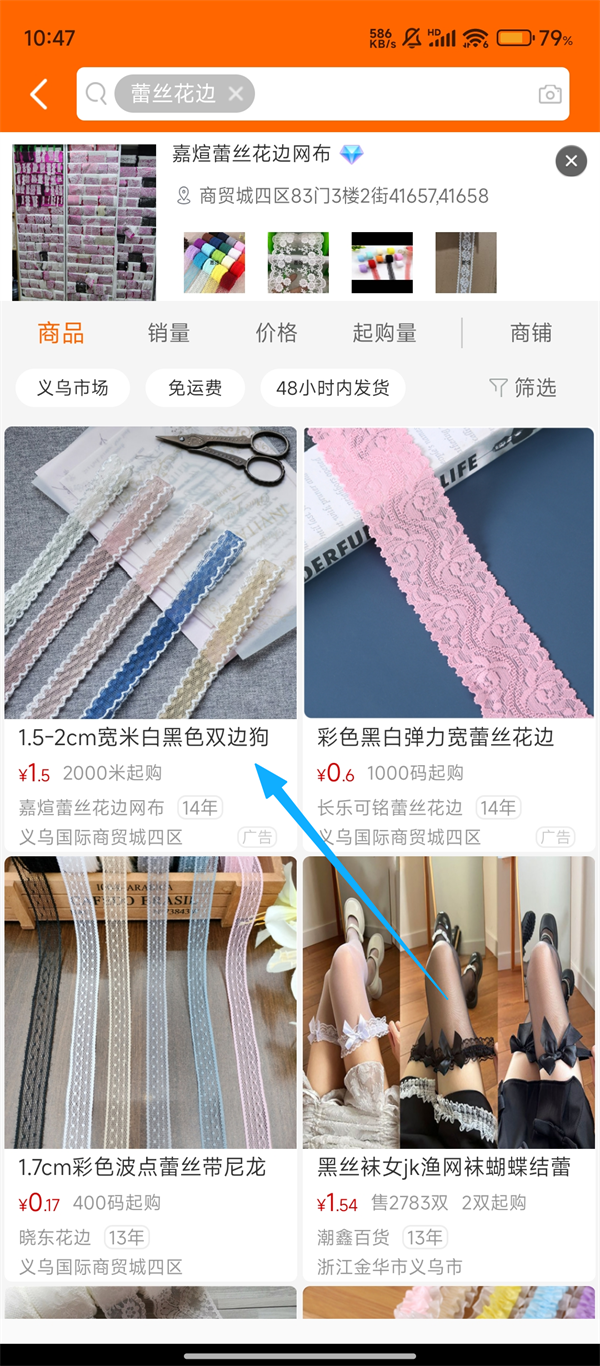Switch to the 商铺 tab
The width and height of the screenshot is (600, 1366).
coord(530,333)
